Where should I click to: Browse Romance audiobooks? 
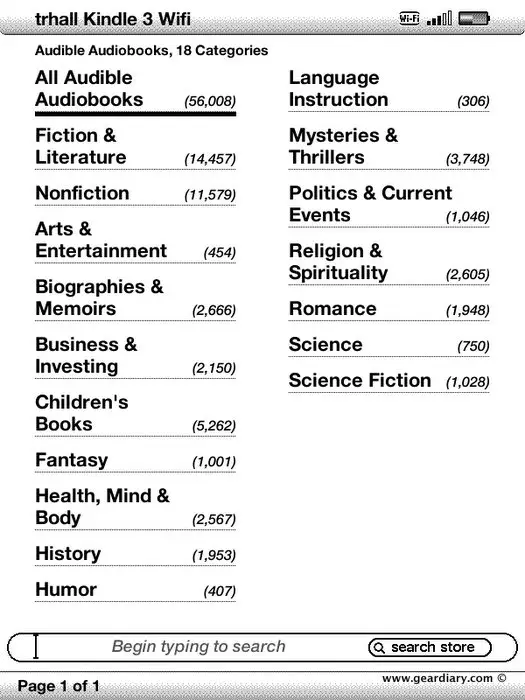389,309
